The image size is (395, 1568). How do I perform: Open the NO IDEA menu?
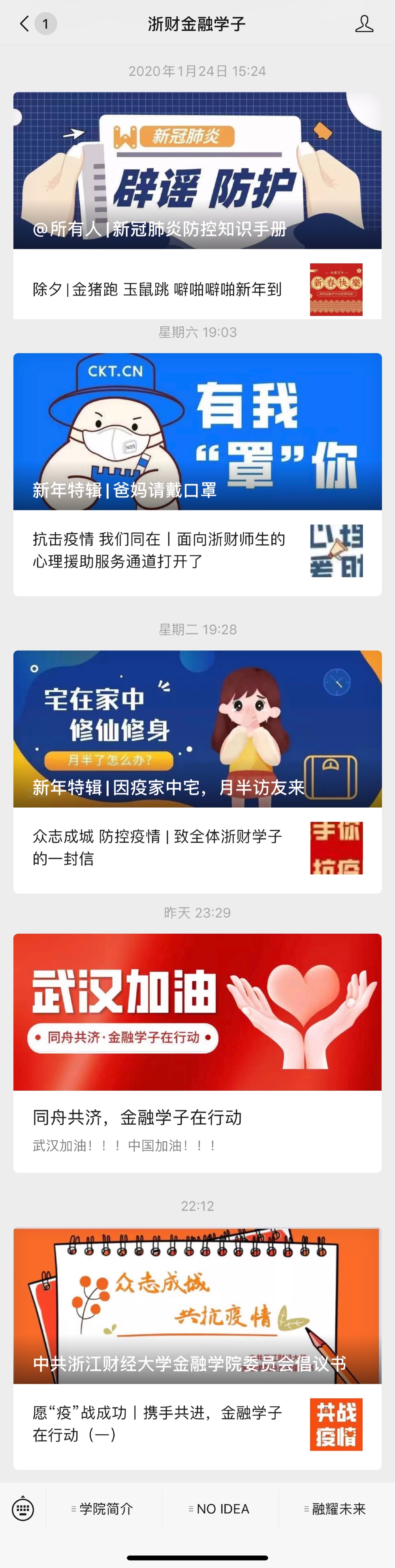pos(220,1508)
